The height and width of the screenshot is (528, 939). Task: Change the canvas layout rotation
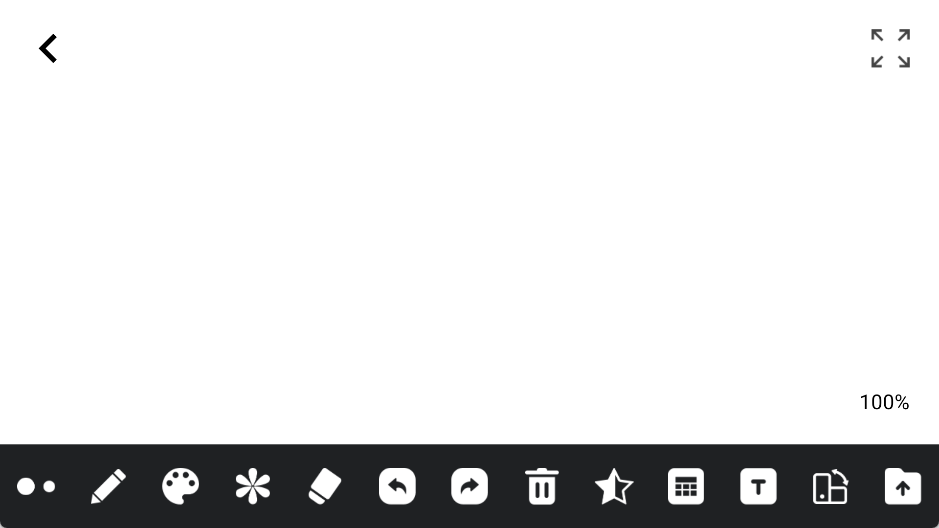click(x=830, y=487)
